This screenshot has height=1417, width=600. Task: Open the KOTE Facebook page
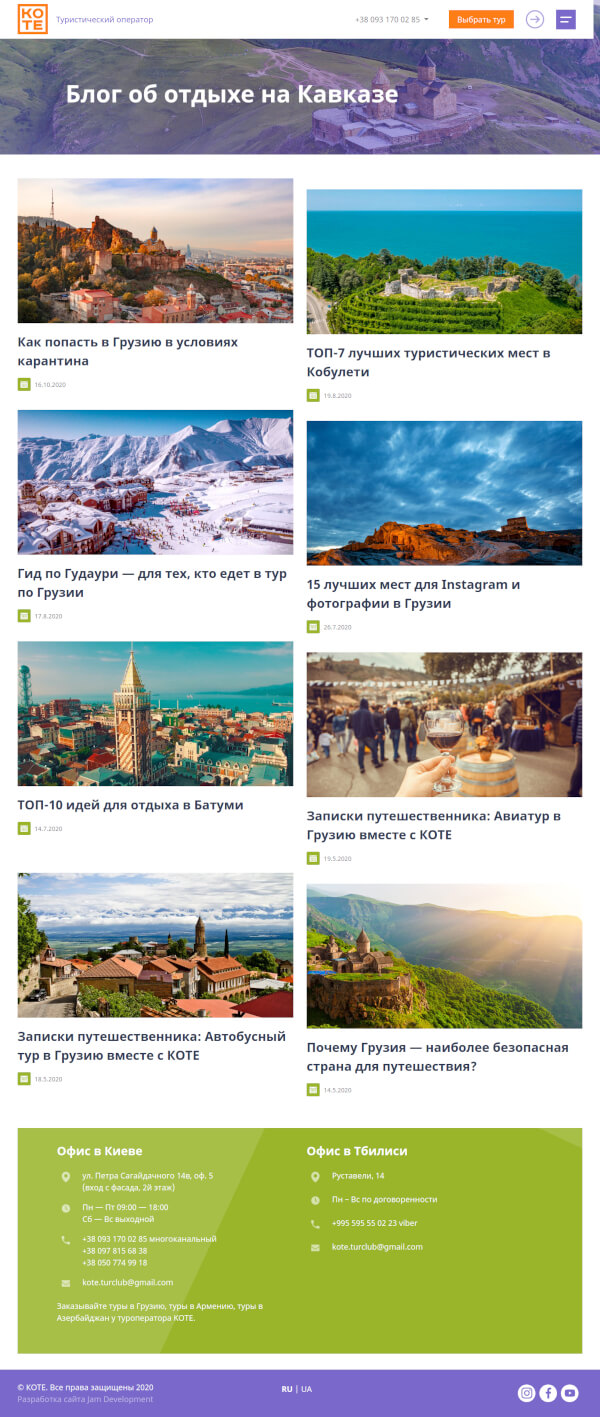pos(548,1393)
